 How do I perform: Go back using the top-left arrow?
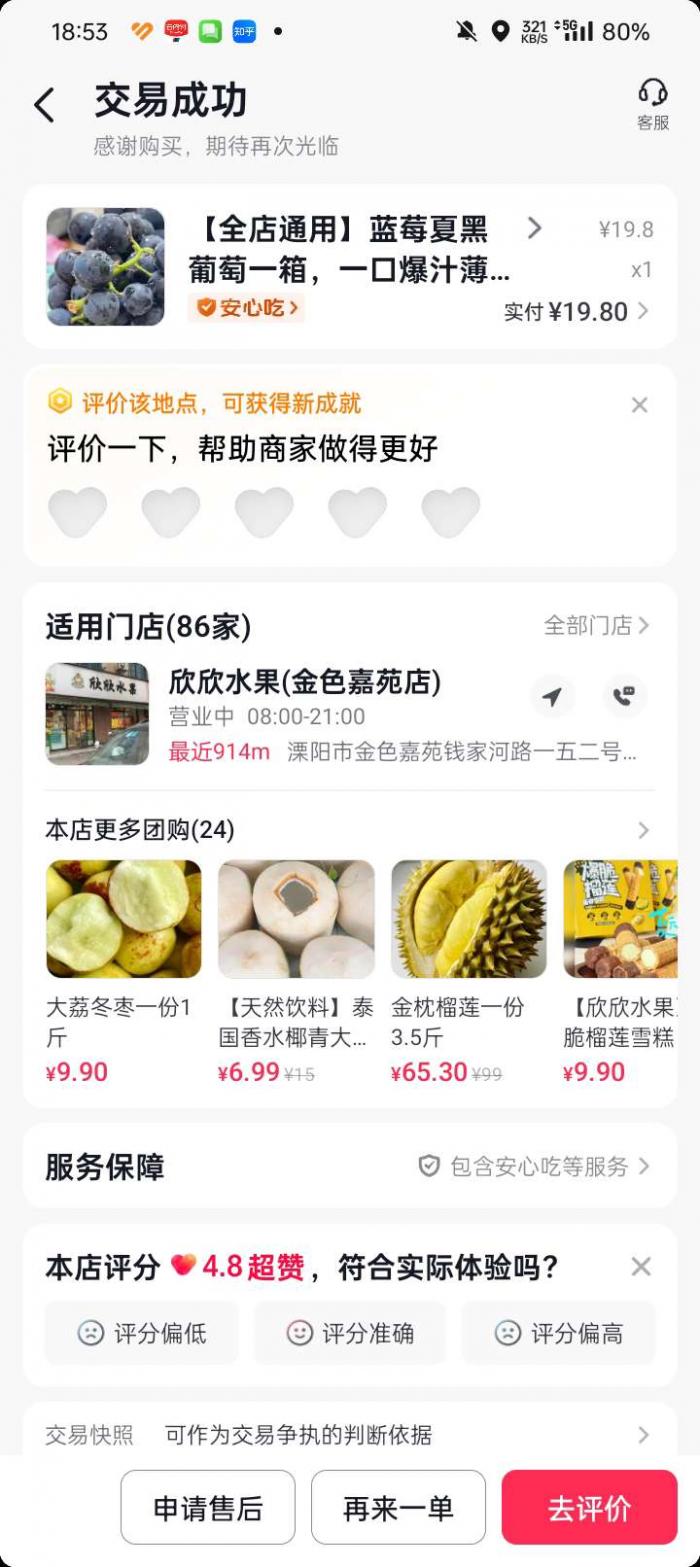click(x=45, y=105)
